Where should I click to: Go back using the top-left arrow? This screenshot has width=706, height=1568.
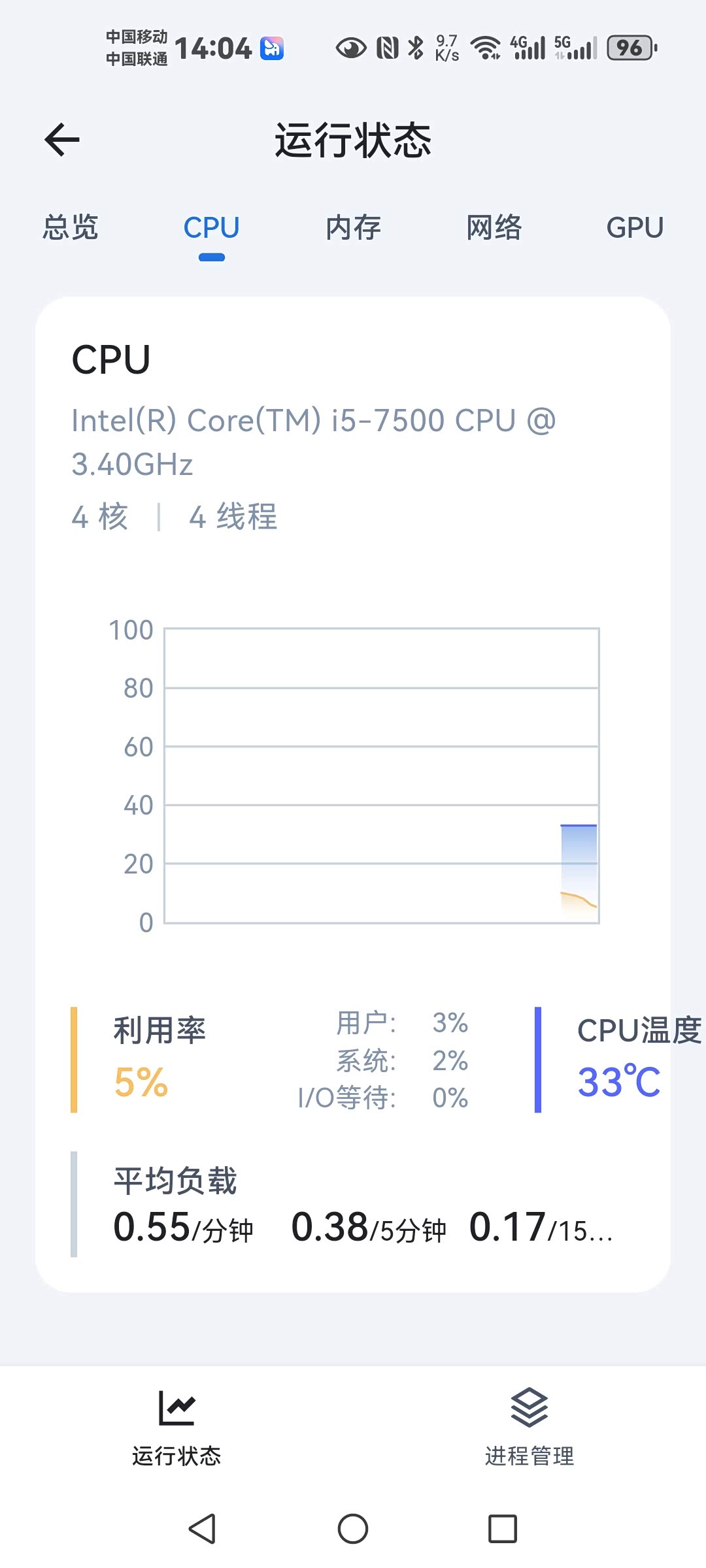[x=62, y=140]
